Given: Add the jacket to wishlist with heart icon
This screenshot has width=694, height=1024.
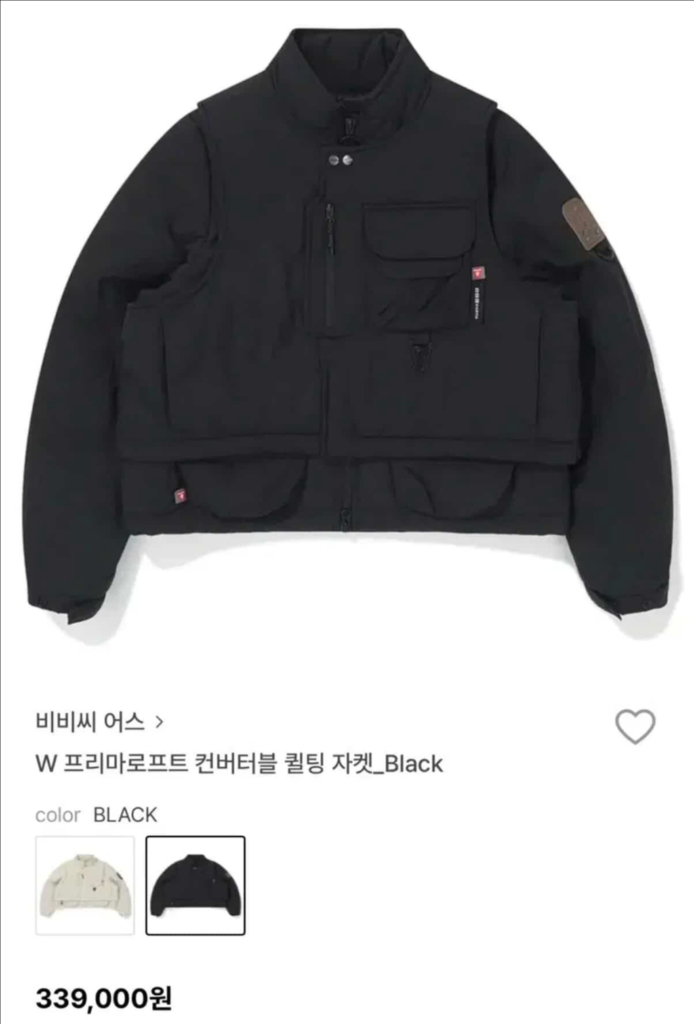Looking at the screenshot, I should click(x=634, y=726).
